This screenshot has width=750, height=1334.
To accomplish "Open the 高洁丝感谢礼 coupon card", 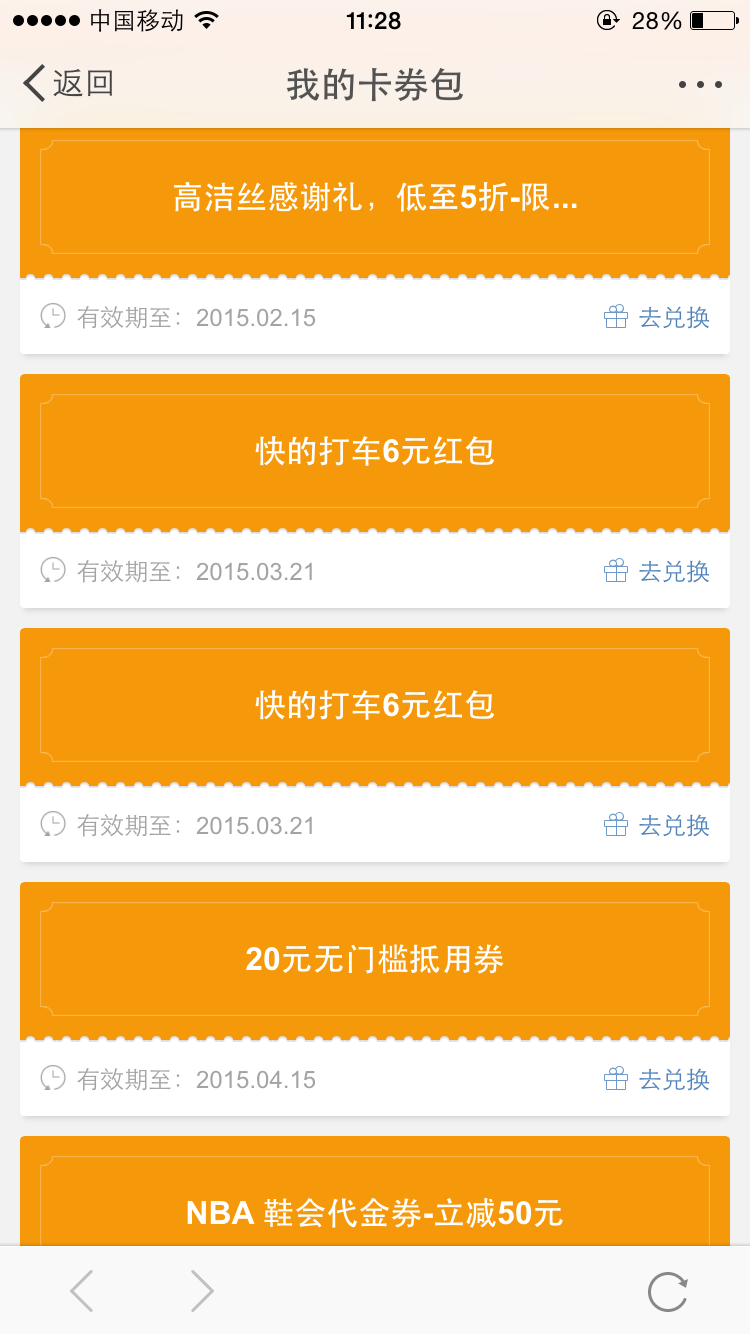I will (375, 199).
